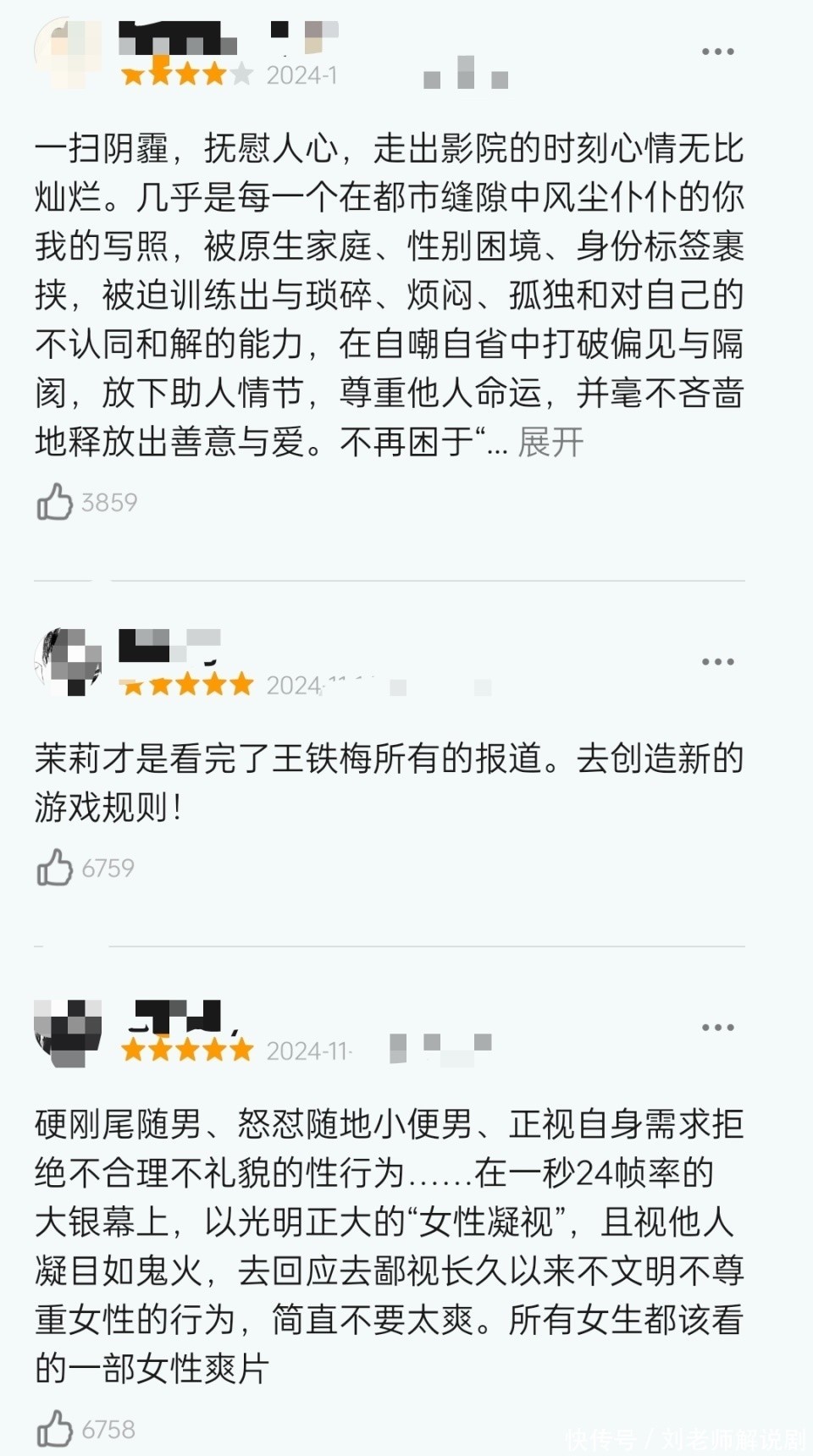
Task: Expand the first review with 展开
Action: click(x=550, y=443)
